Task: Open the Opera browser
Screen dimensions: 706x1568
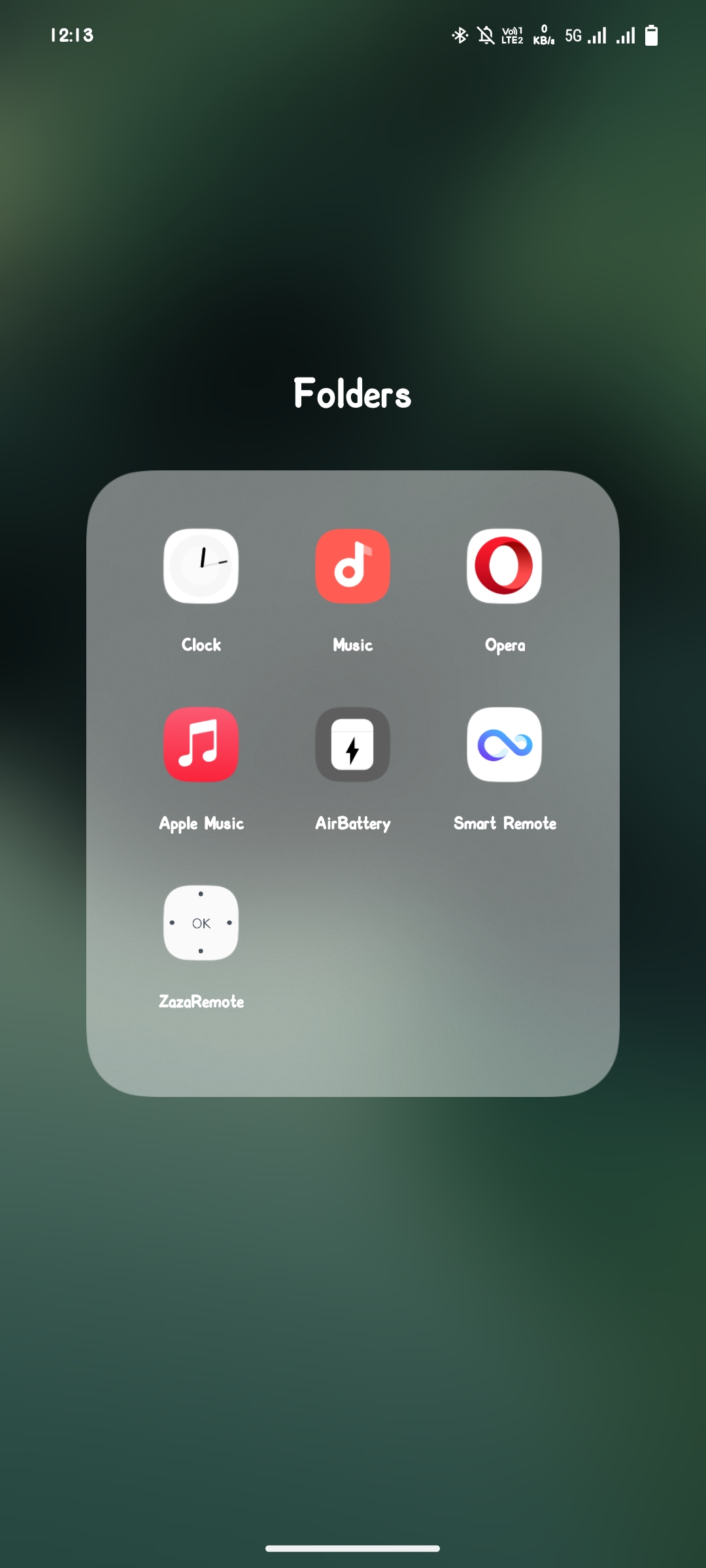Action: [504, 566]
